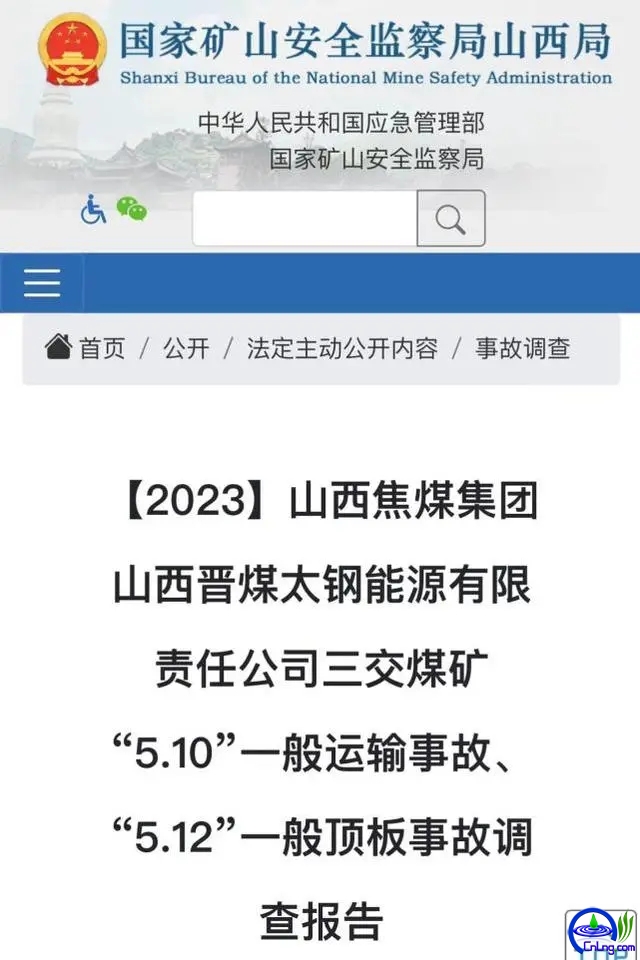Viewport: 640px width, 960px height.
Task: Open the hamburger navigation menu
Action: (x=42, y=284)
